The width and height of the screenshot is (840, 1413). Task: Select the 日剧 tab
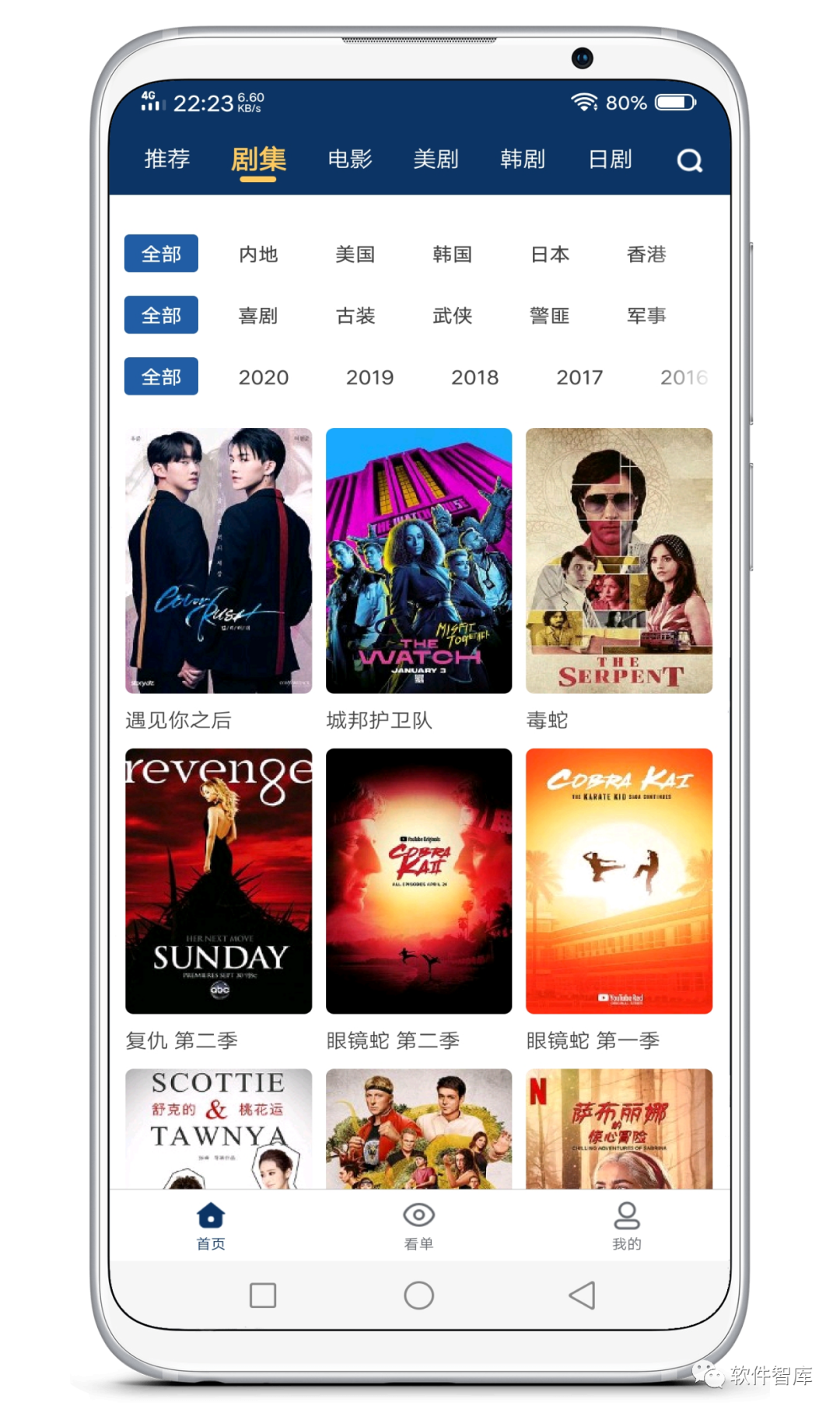click(x=610, y=160)
